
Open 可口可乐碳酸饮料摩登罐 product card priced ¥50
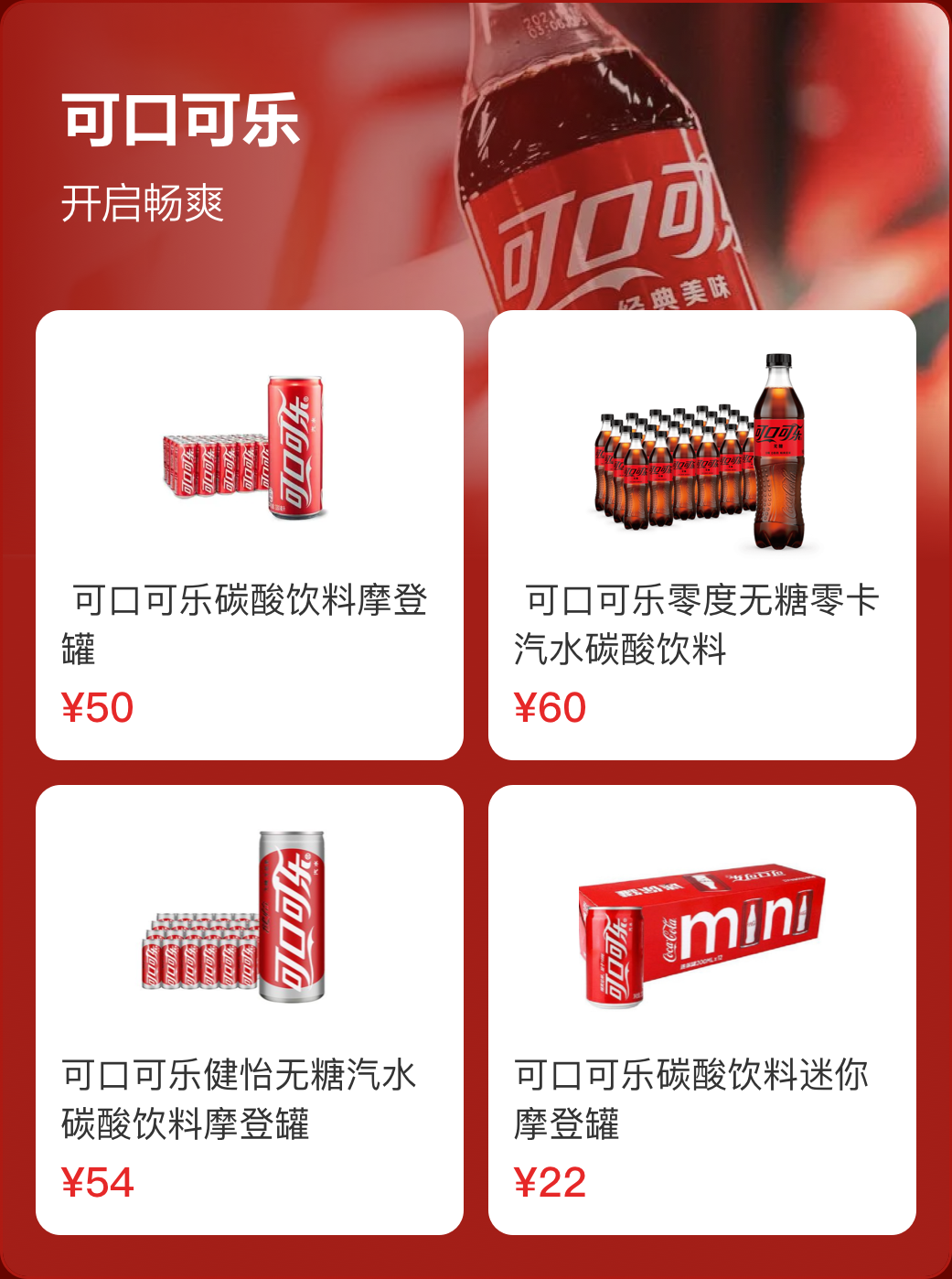click(249, 534)
